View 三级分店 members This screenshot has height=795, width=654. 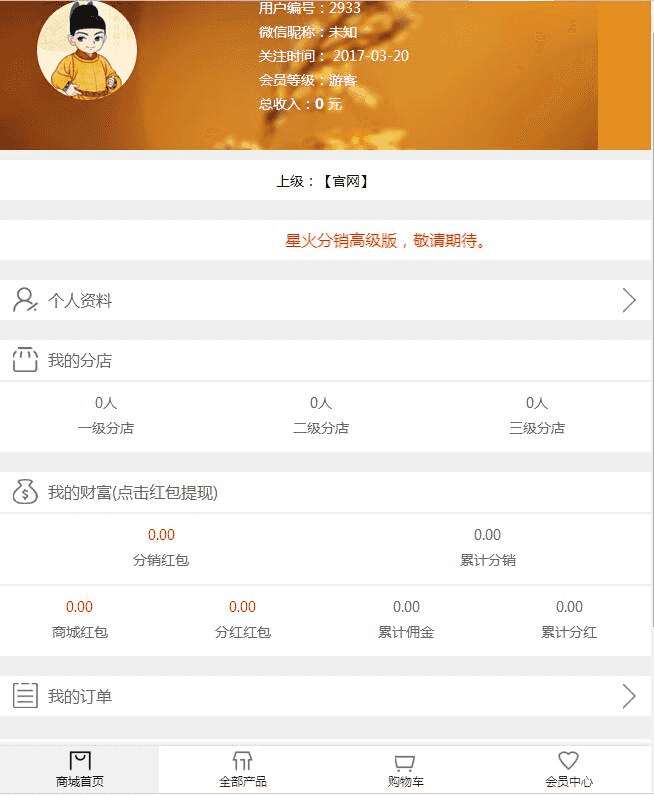[537, 415]
